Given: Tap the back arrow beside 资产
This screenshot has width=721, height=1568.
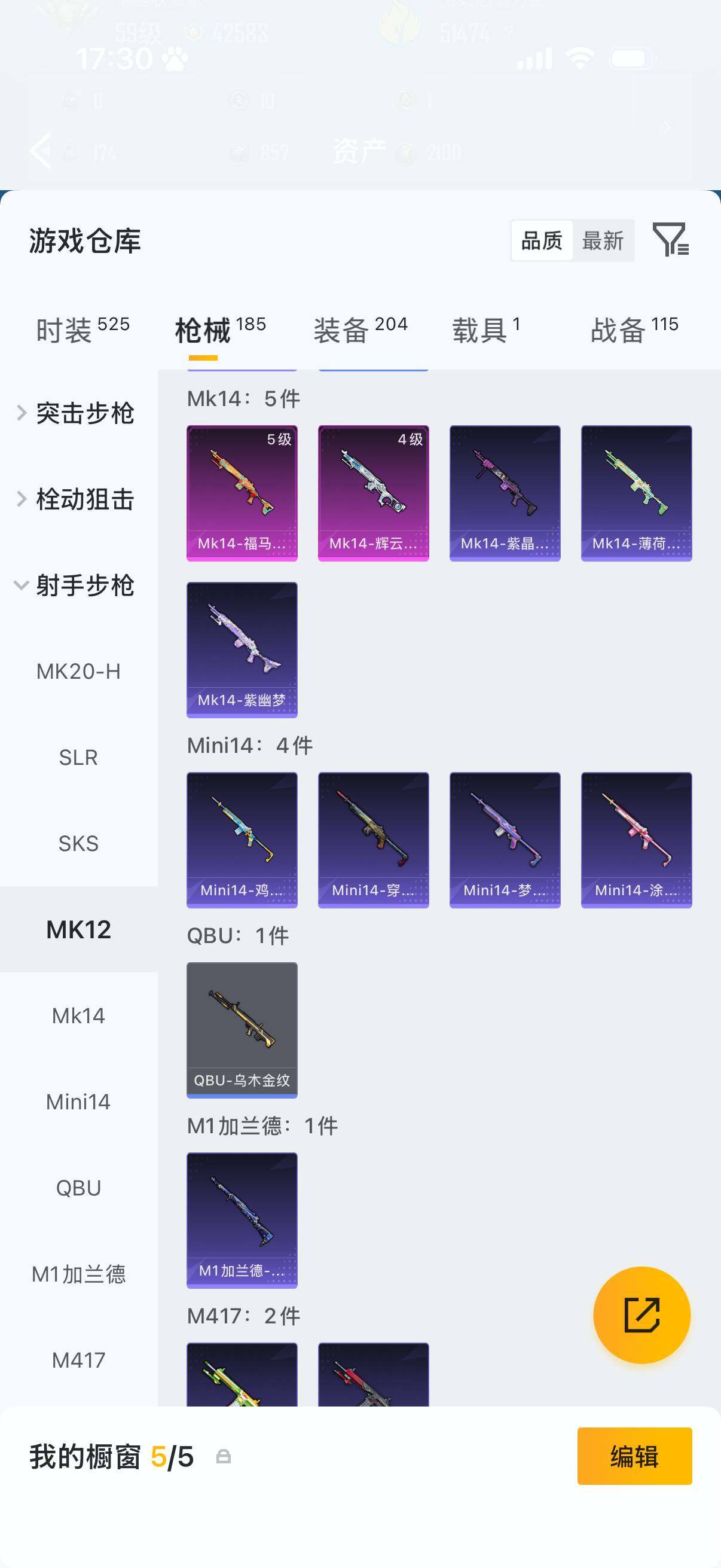Looking at the screenshot, I should click(40, 150).
